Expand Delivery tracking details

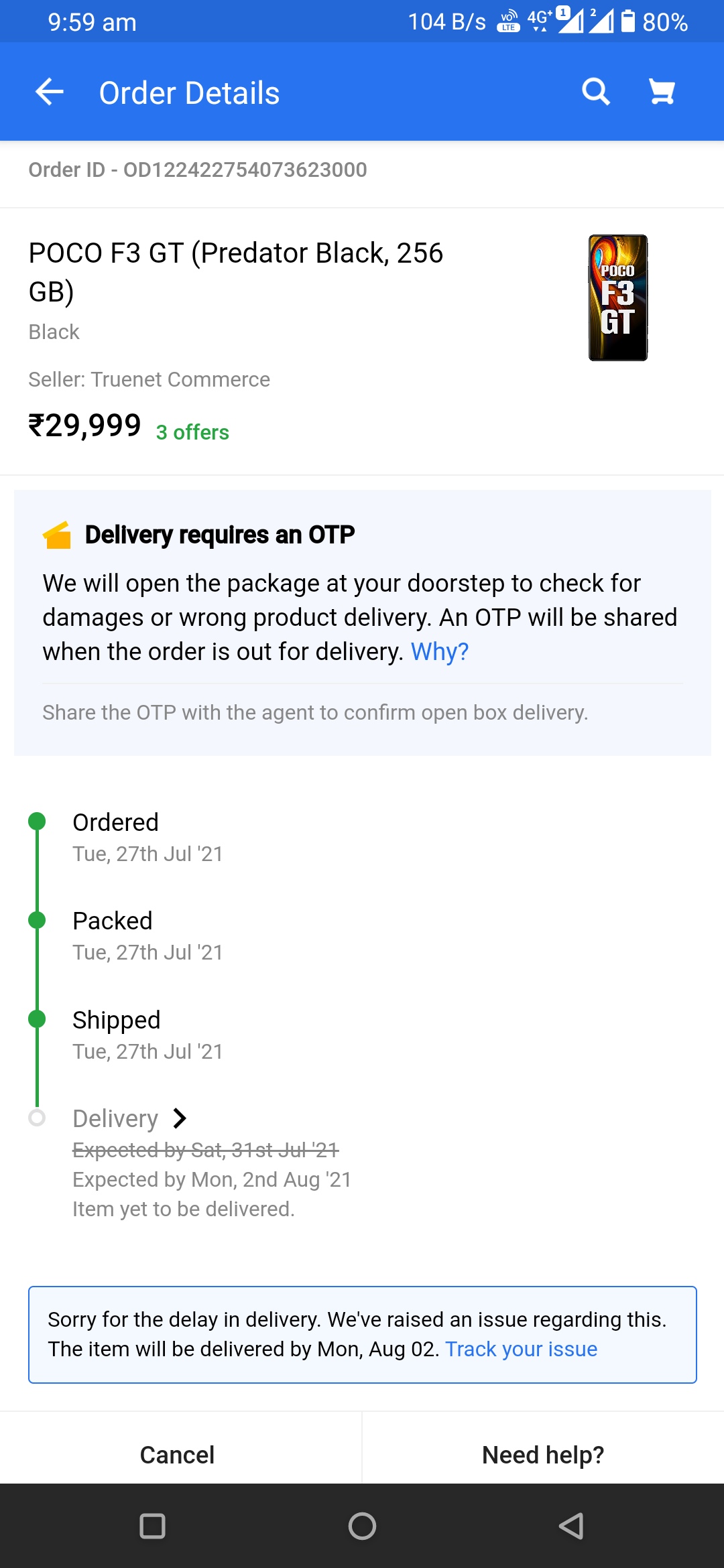click(178, 1118)
